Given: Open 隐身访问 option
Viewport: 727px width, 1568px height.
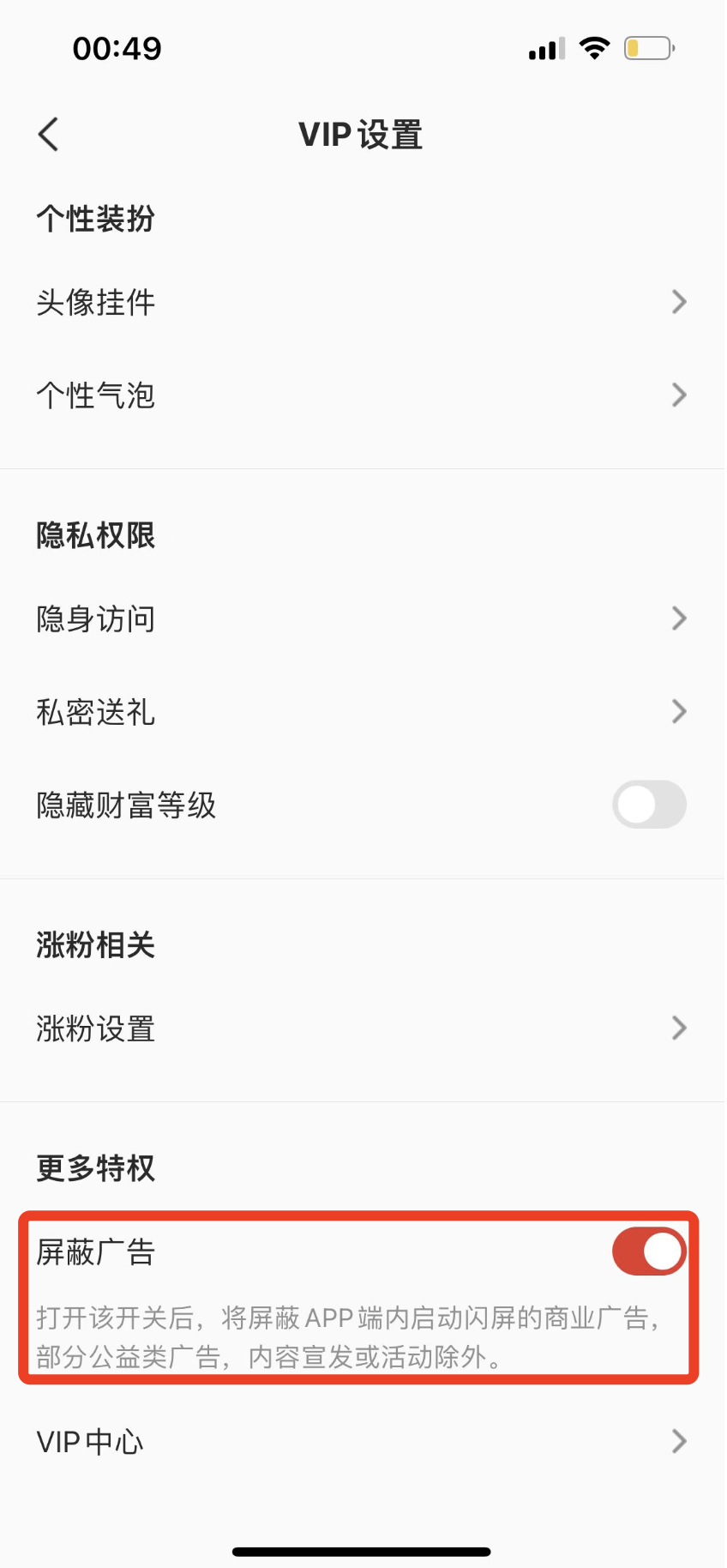Looking at the screenshot, I should [x=360, y=618].
